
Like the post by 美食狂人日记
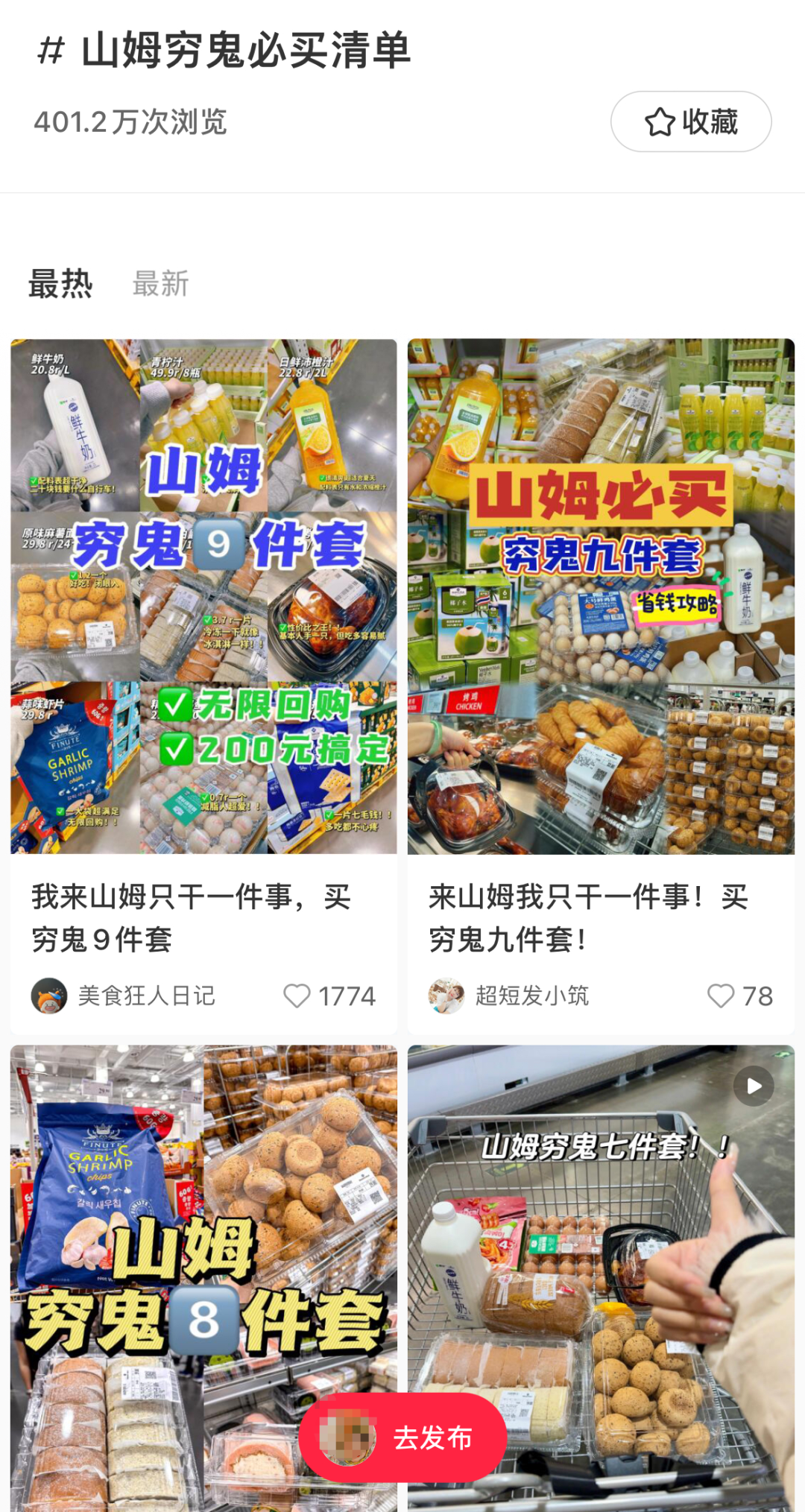point(297,996)
